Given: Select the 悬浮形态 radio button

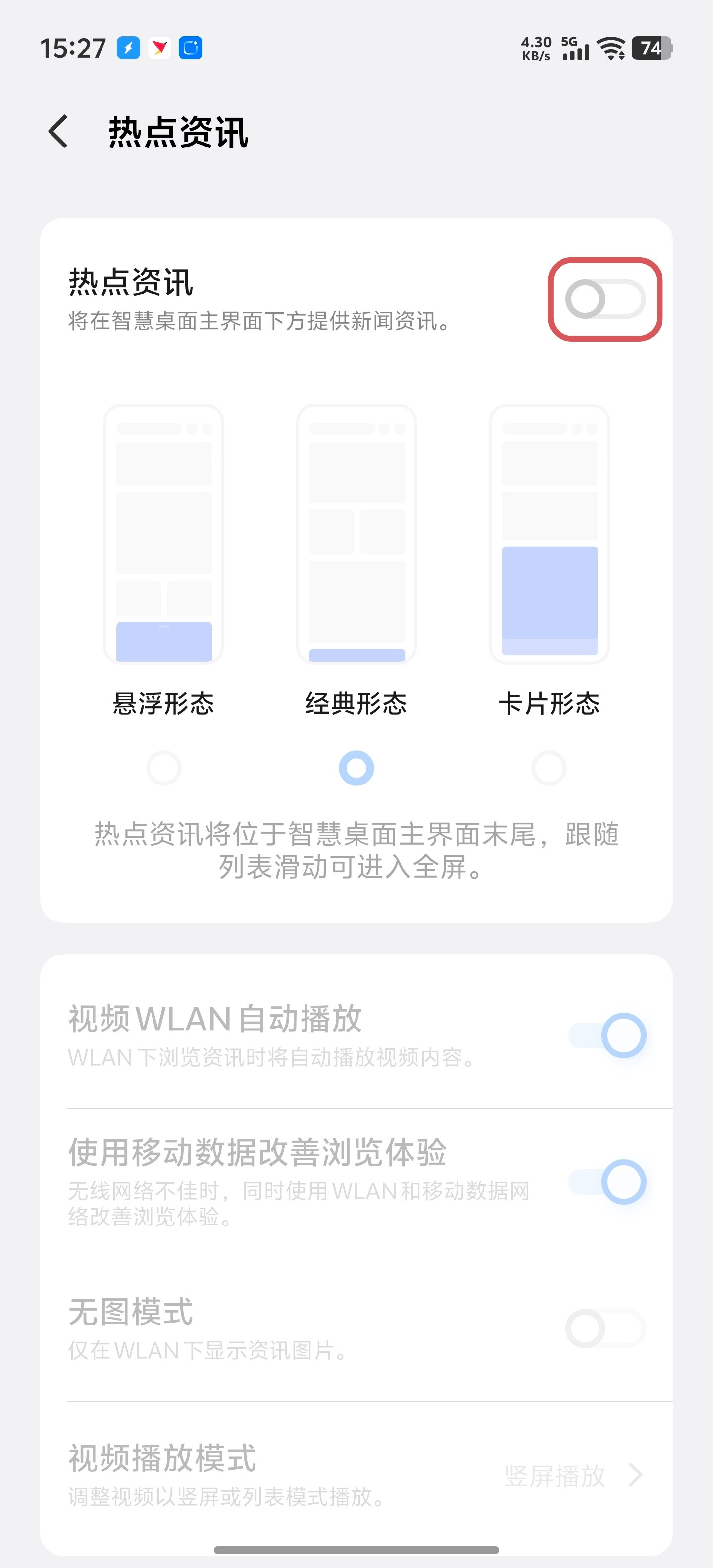Looking at the screenshot, I should 163,768.
